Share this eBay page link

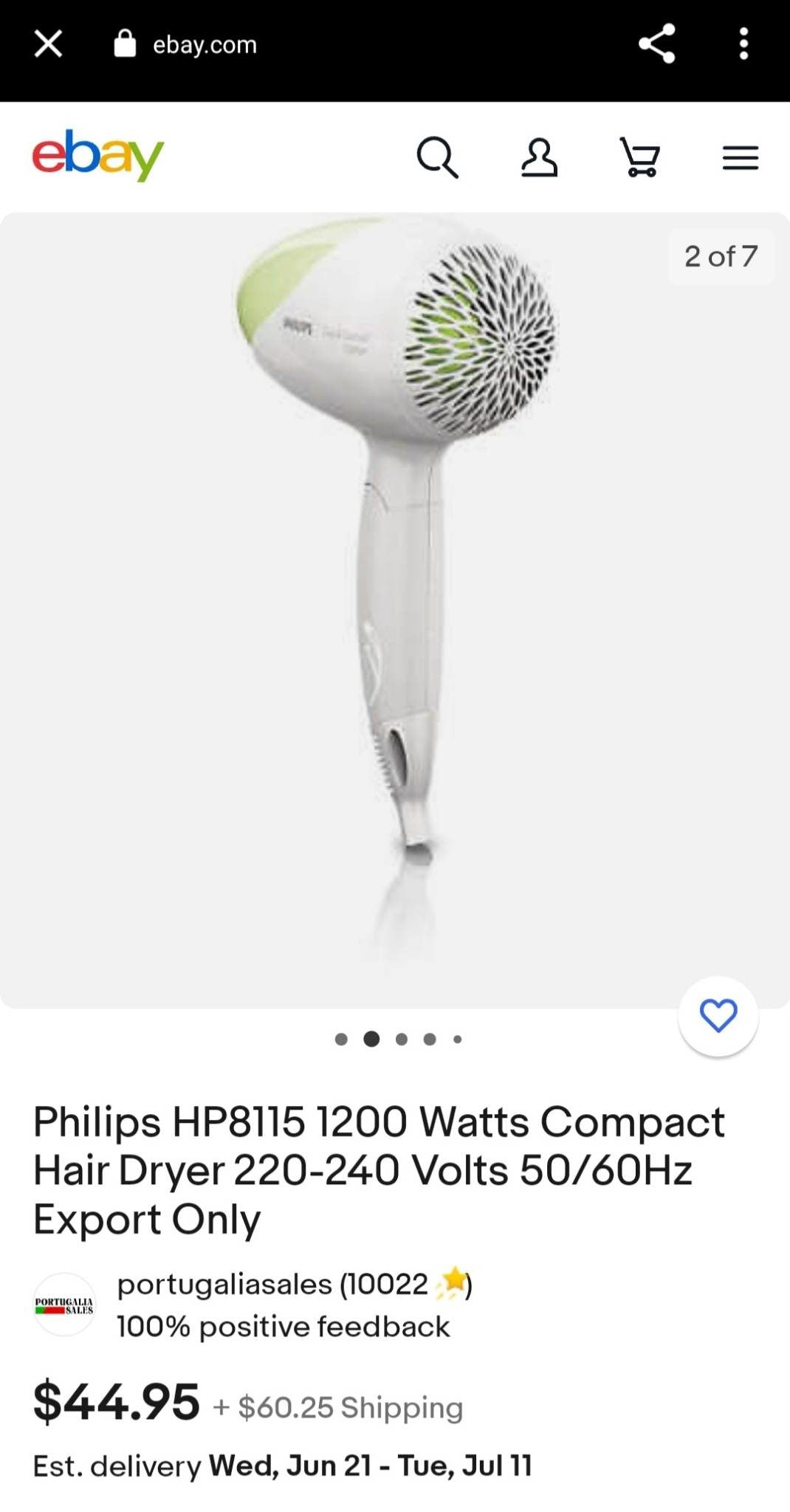coord(656,44)
